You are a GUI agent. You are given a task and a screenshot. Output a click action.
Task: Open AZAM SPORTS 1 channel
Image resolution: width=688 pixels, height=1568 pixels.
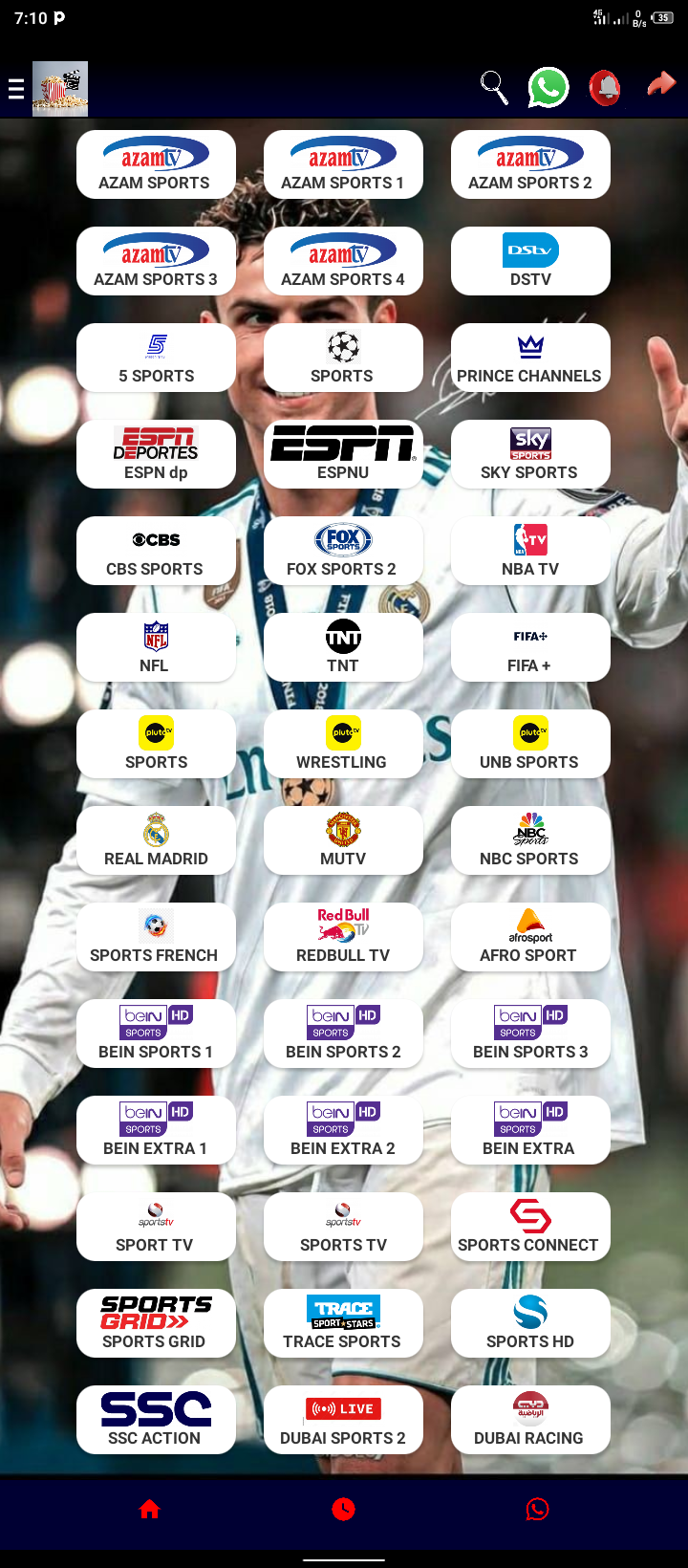pyautogui.click(x=343, y=164)
